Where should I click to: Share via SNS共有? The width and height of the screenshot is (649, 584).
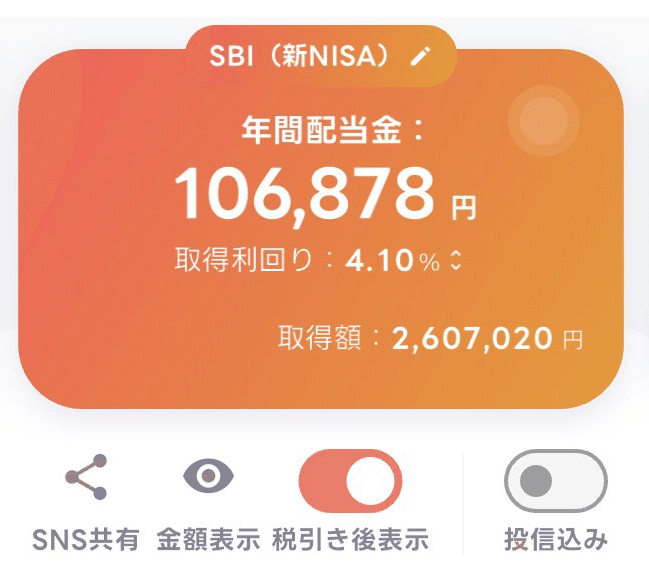pyautogui.click(x=84, y=479)
